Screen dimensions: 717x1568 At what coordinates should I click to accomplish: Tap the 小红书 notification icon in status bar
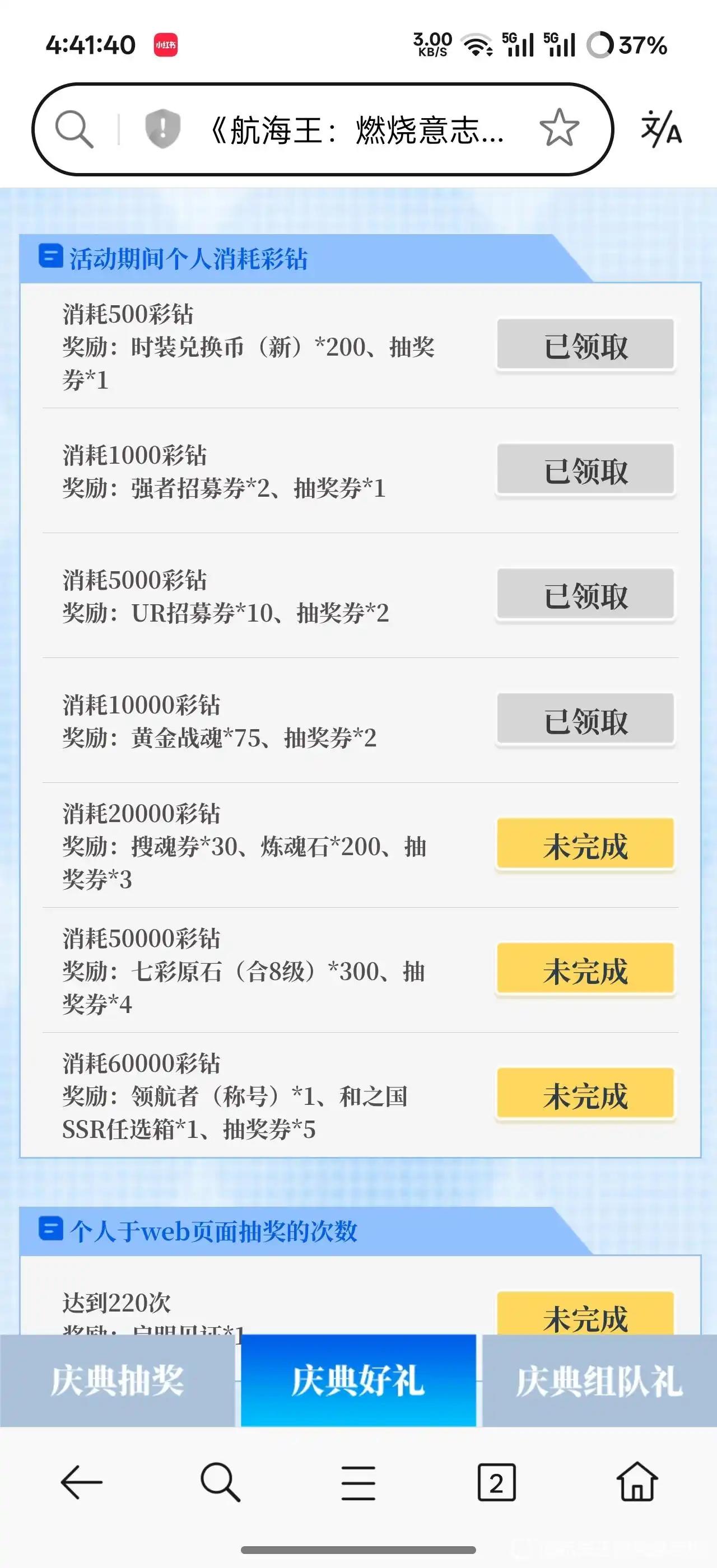pyautogui.click(x=166, y=44)
